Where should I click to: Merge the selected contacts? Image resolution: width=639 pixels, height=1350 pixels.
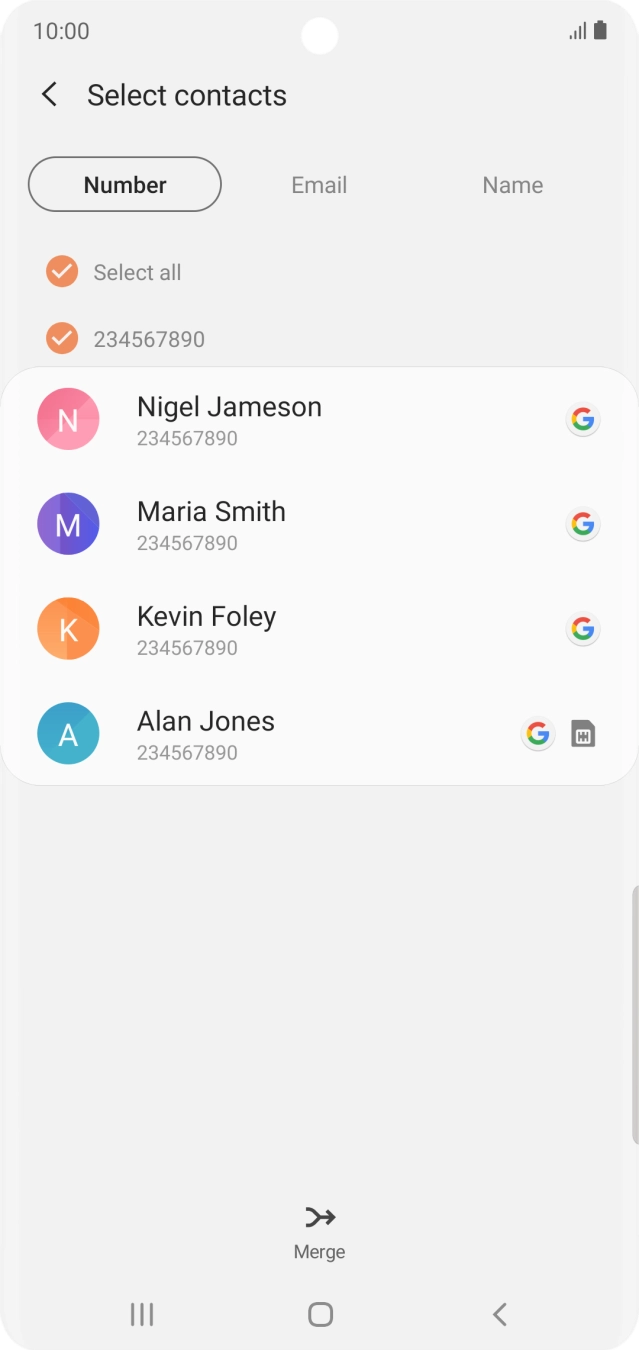tap(319, 1232)
